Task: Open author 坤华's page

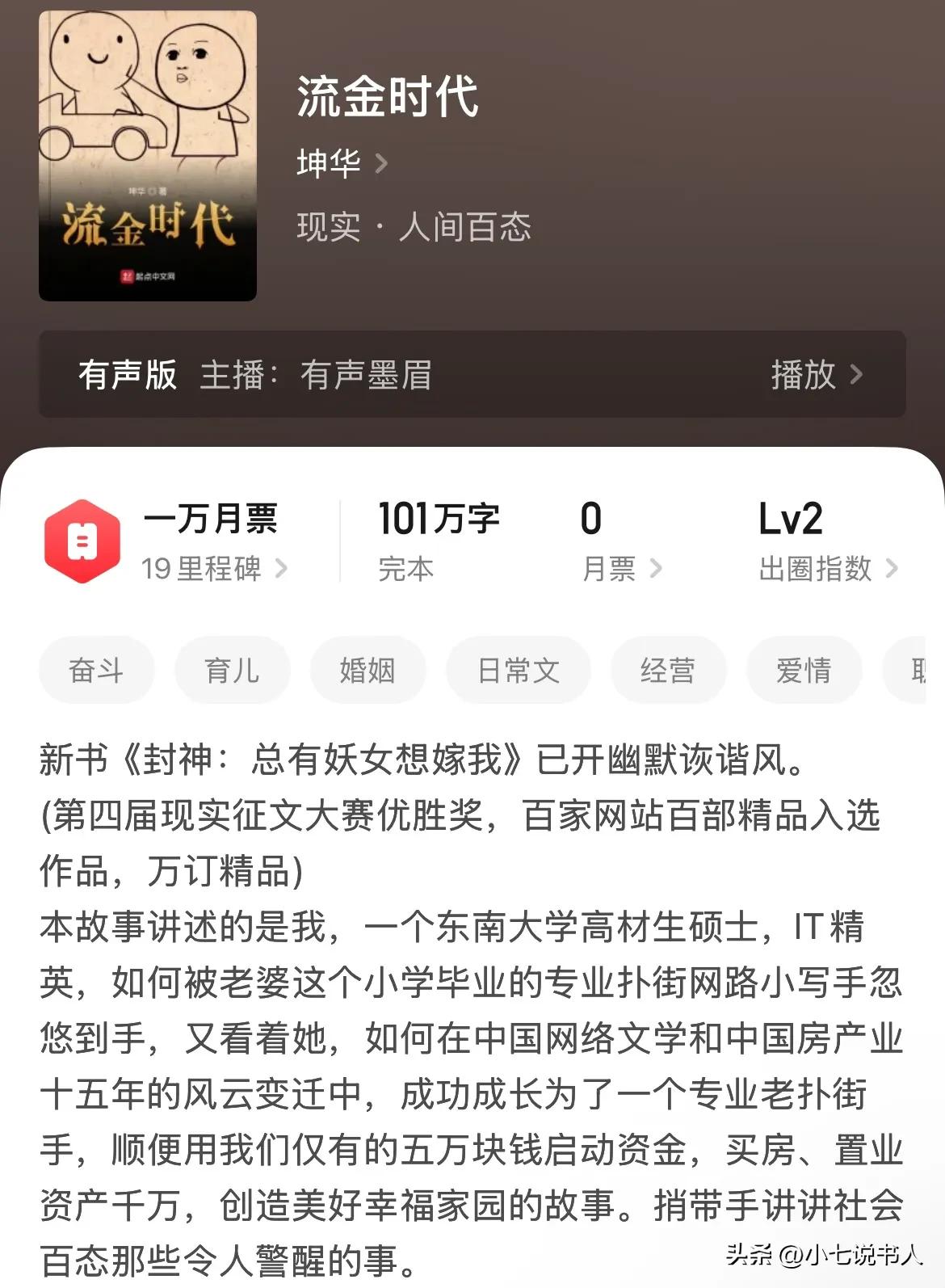Action: click(342, 164)
